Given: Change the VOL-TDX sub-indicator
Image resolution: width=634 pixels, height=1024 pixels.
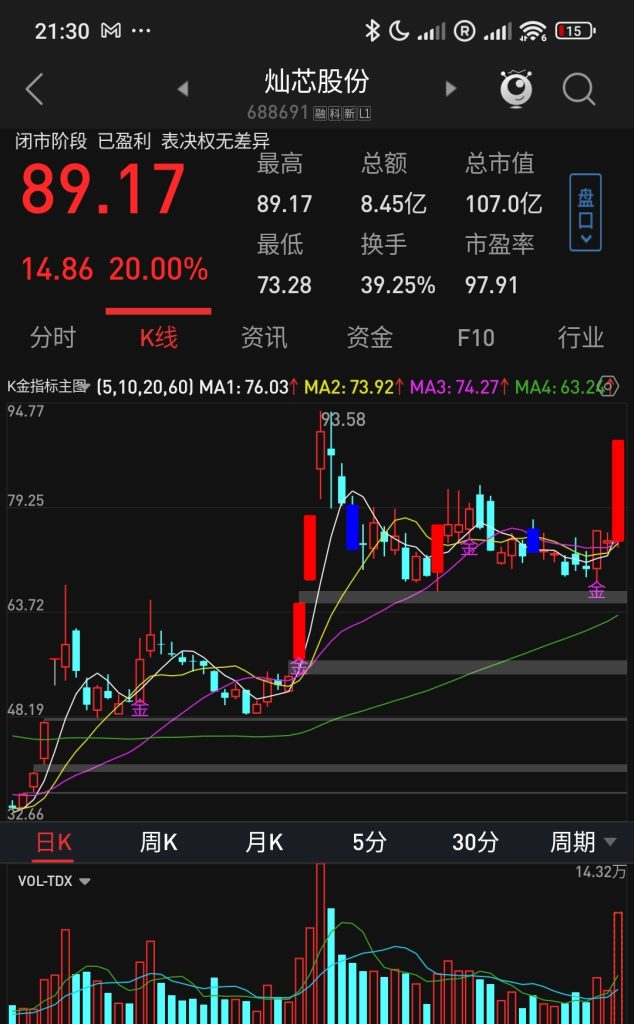Looking at the screenshot, I should pyautogui.click(x=54, y=881).
